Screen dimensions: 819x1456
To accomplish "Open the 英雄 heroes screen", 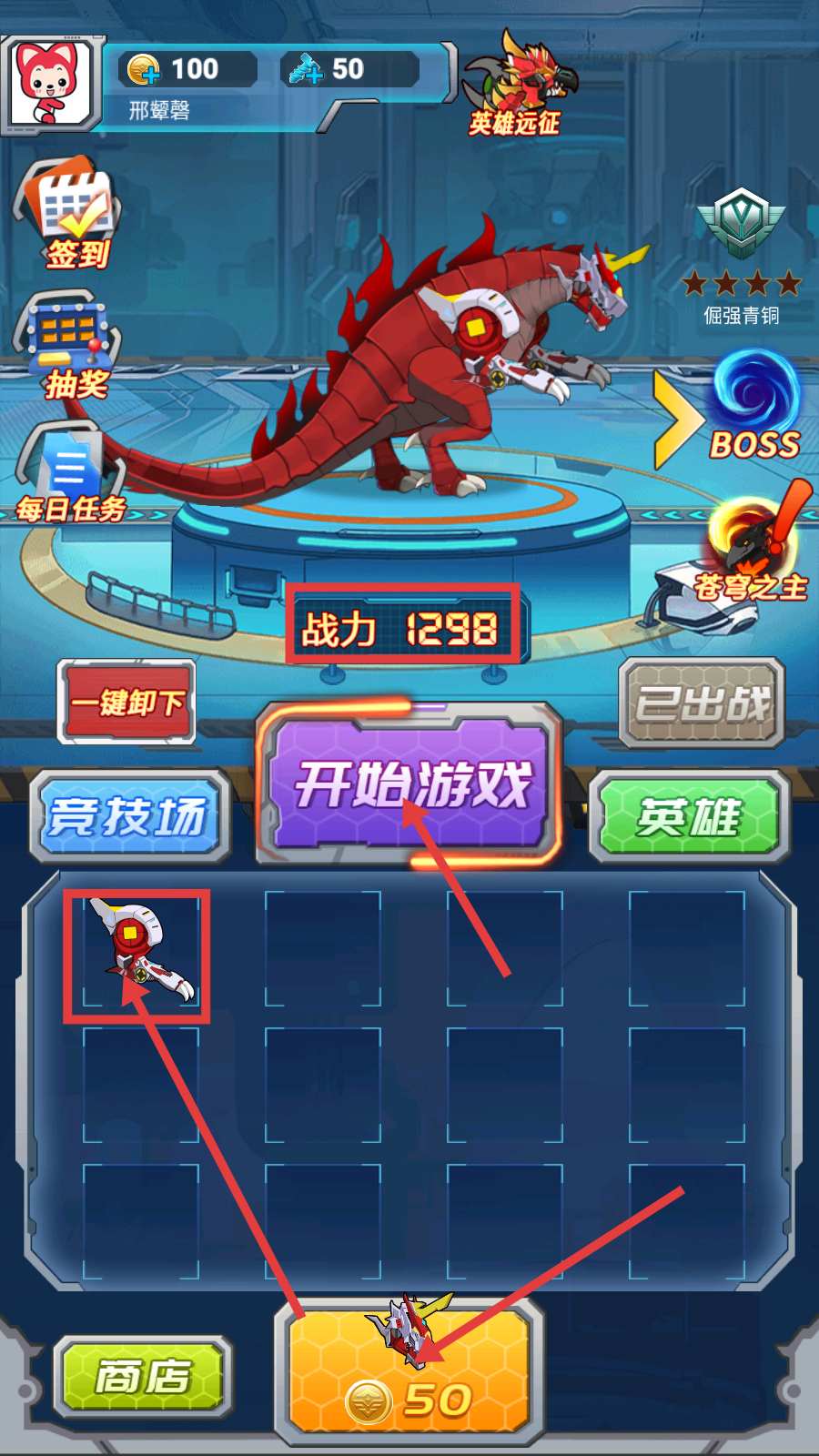I will click(x=689, y=815).
